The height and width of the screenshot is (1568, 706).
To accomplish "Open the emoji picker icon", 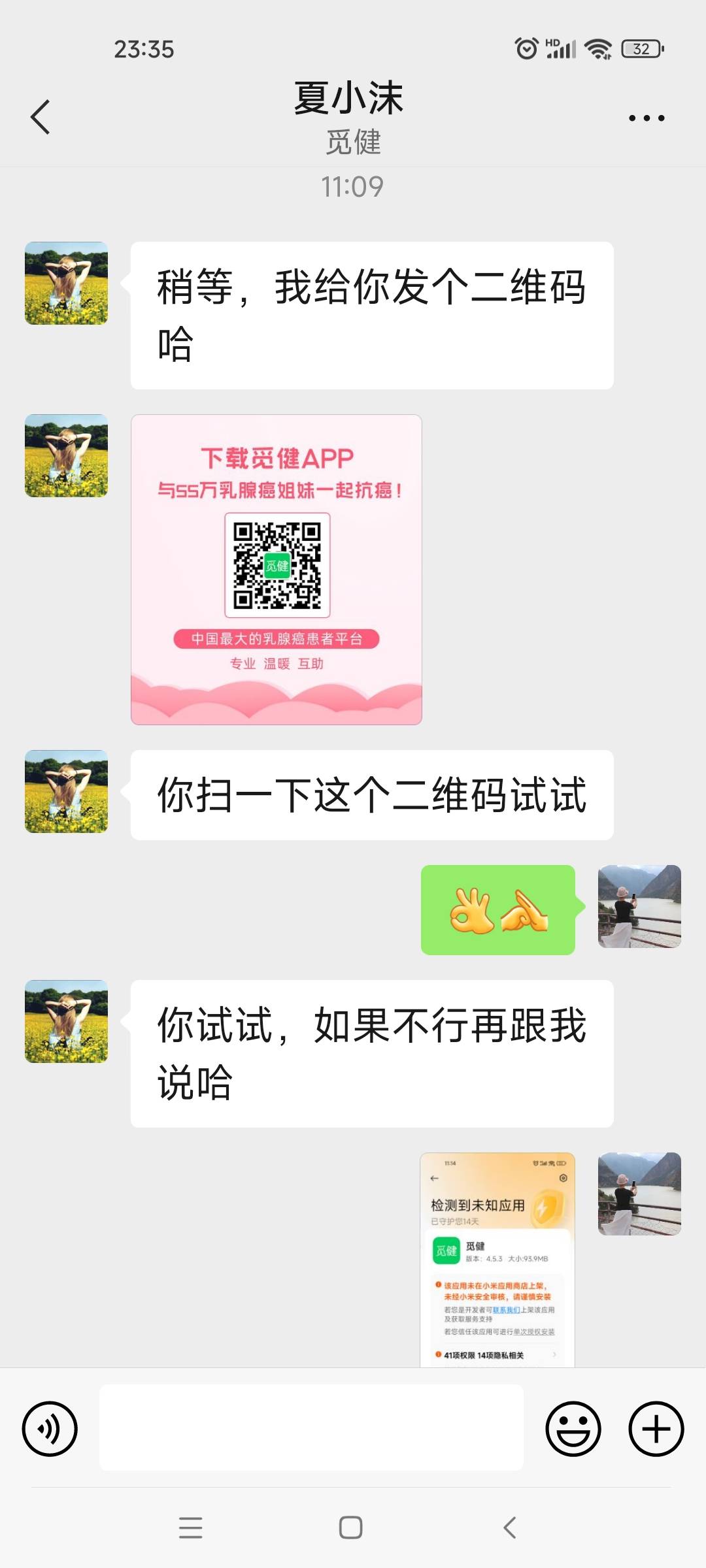I will tap(573, 1428).
